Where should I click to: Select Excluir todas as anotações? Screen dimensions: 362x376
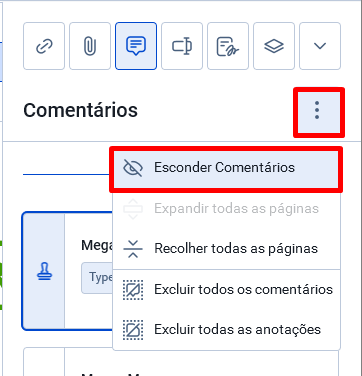(226, 330)
